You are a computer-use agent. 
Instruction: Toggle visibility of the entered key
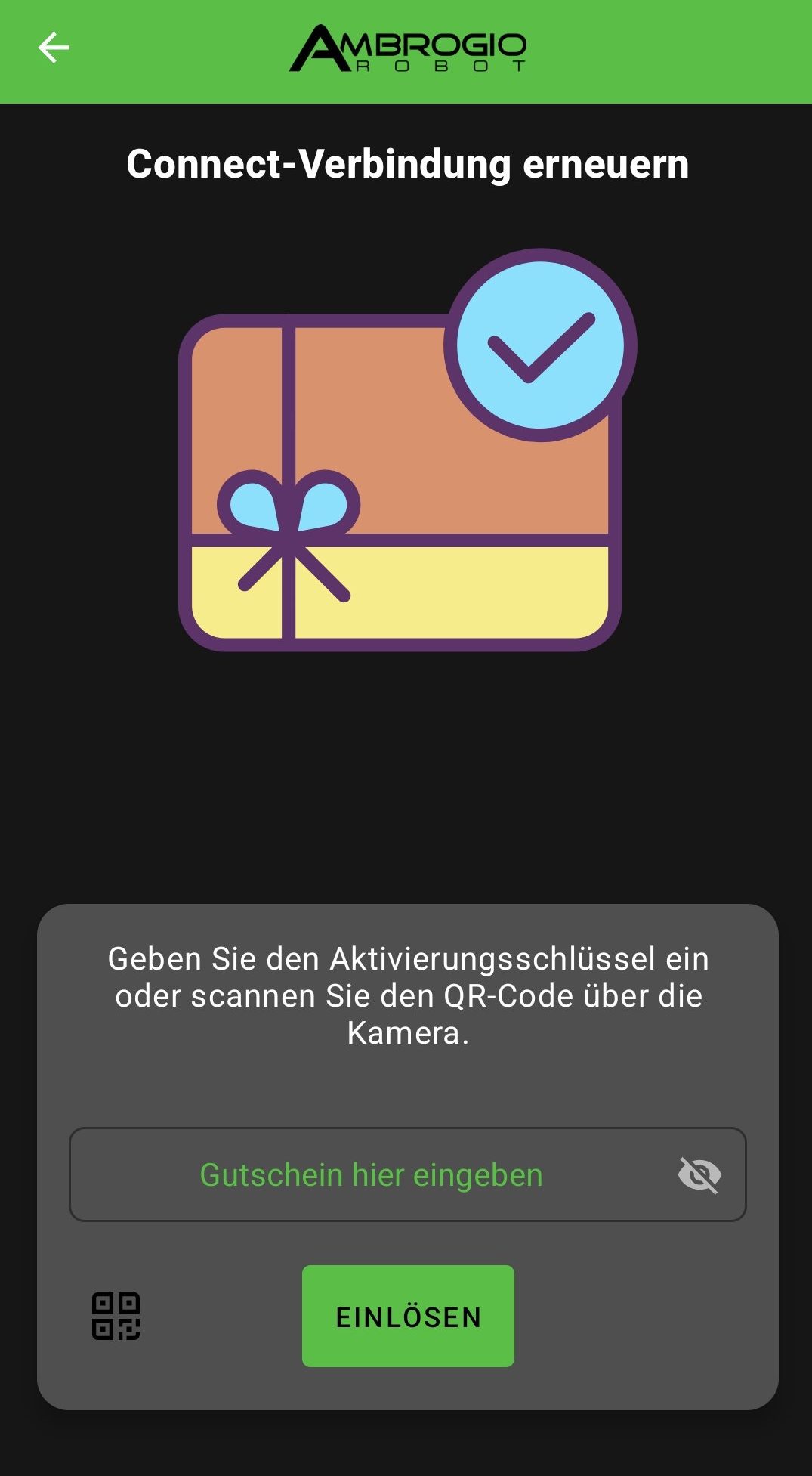pos(699,1174)
